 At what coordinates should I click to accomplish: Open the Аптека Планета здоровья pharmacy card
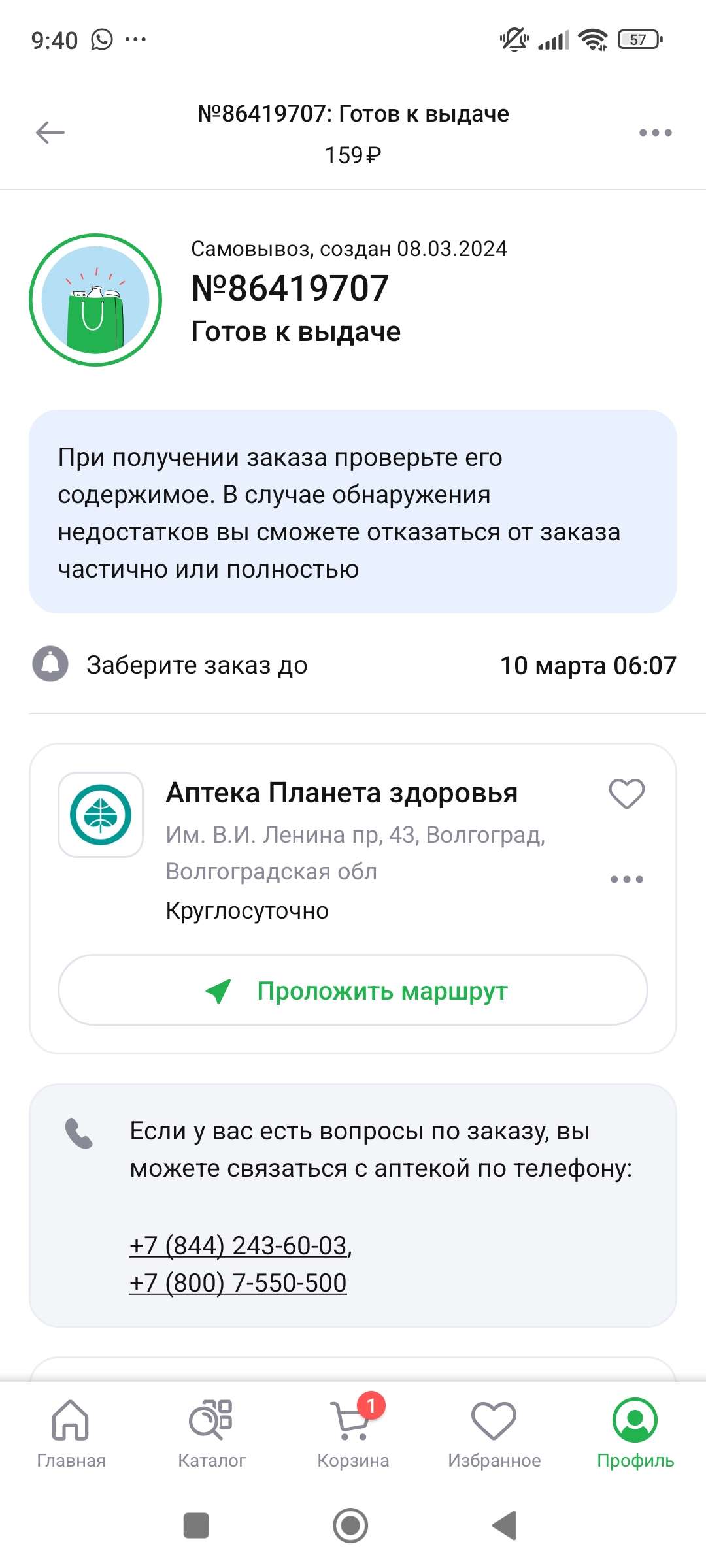(x=341, y=793)
